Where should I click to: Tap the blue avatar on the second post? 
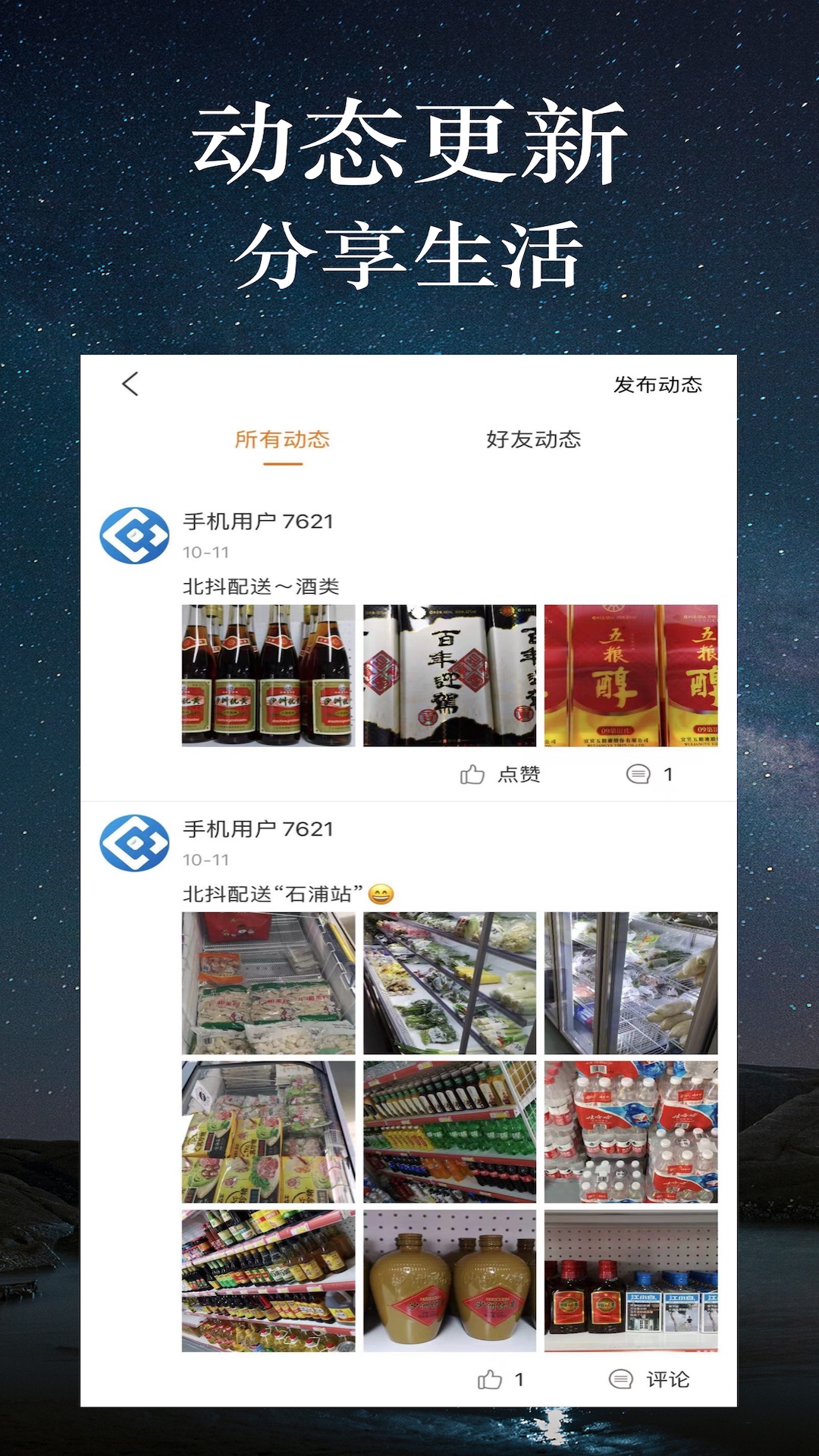coord(133,840)
